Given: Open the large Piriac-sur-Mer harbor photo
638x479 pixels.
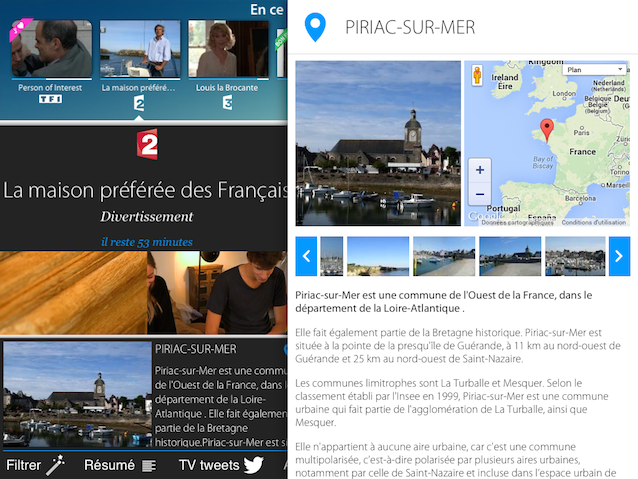Looking at the screenshot, I should click(378, 144).
